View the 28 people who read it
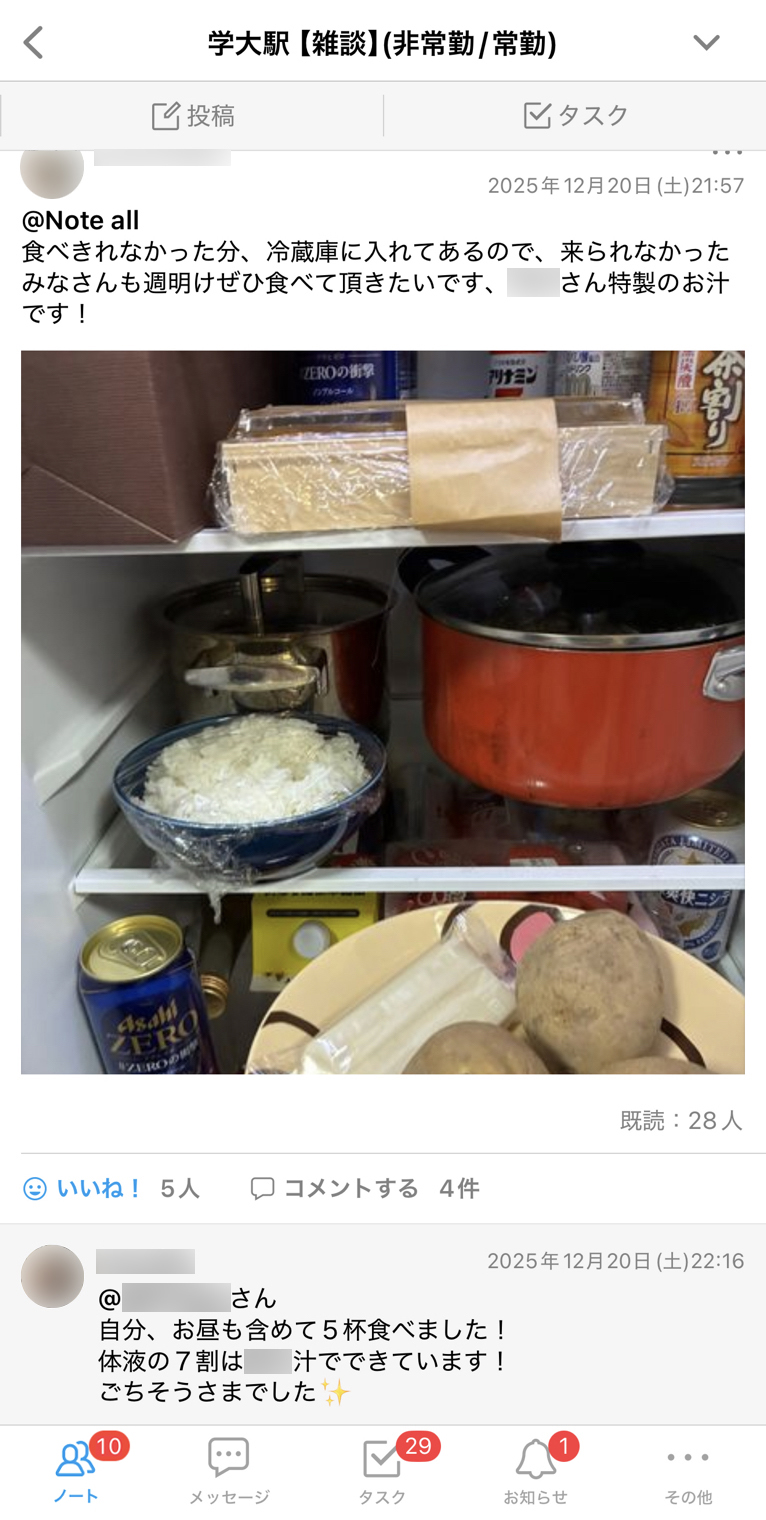Viewport: 766px width, 1520px height. [681, 1121]
